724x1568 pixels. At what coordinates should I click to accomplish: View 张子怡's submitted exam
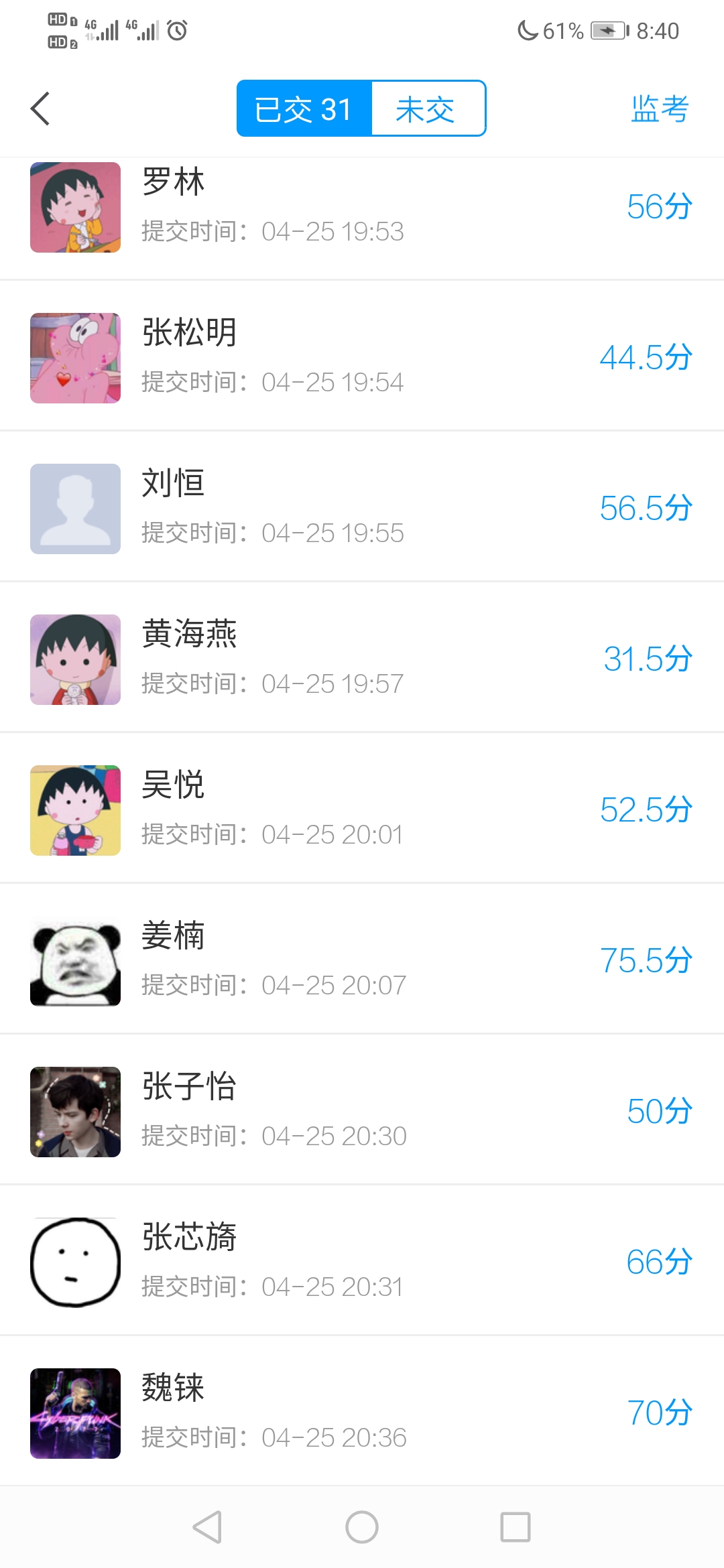click(x=362, y=1111)
